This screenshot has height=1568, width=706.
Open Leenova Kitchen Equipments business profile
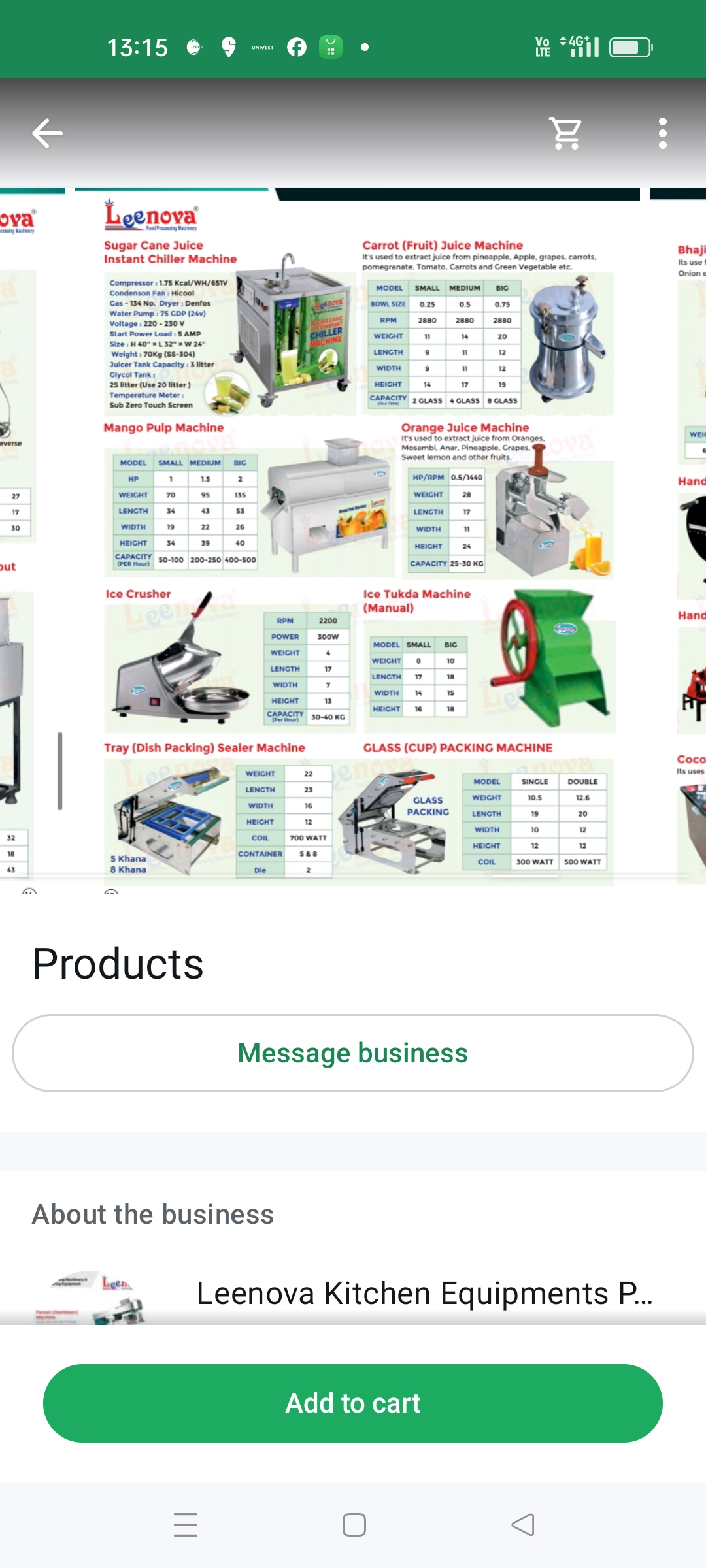[424, 1294]
